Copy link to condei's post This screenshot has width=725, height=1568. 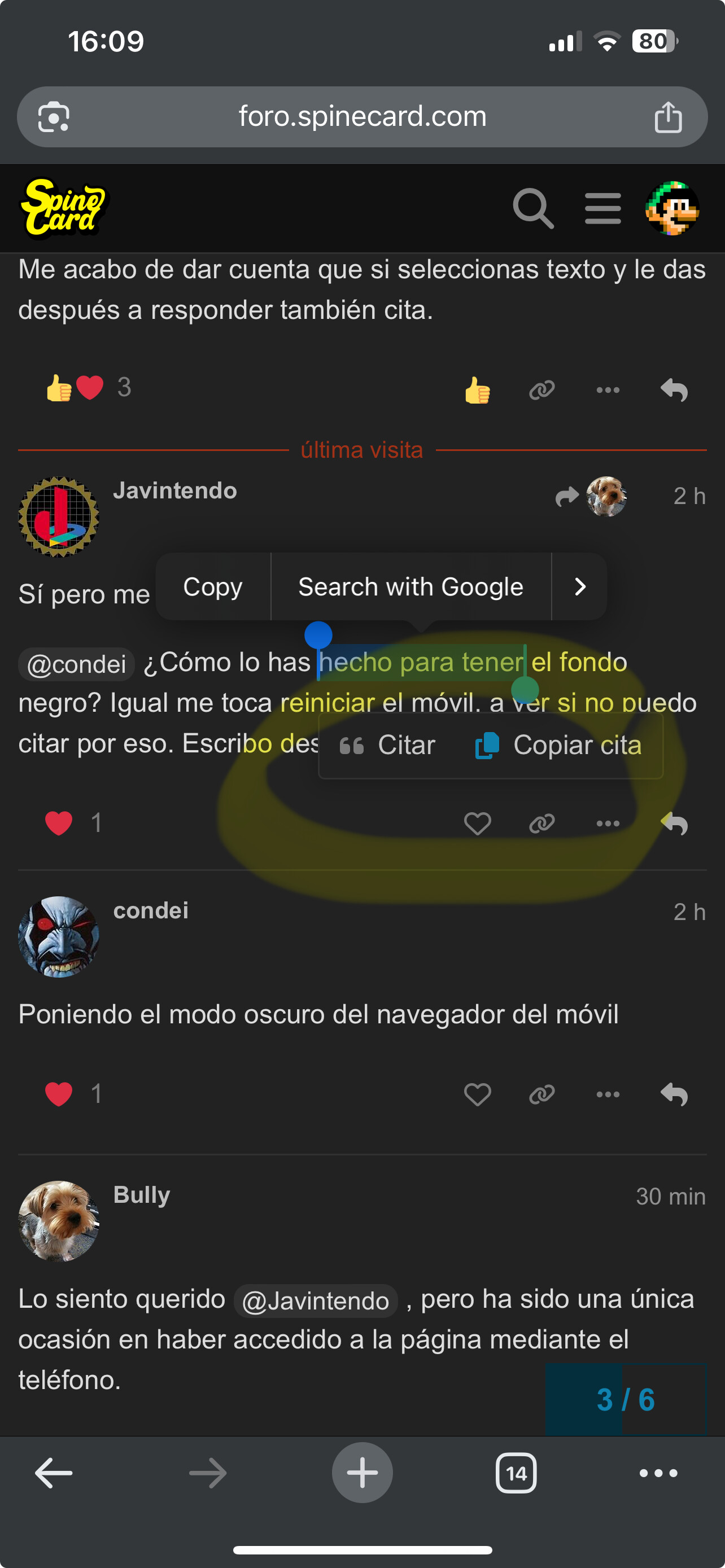[541, 1094]
